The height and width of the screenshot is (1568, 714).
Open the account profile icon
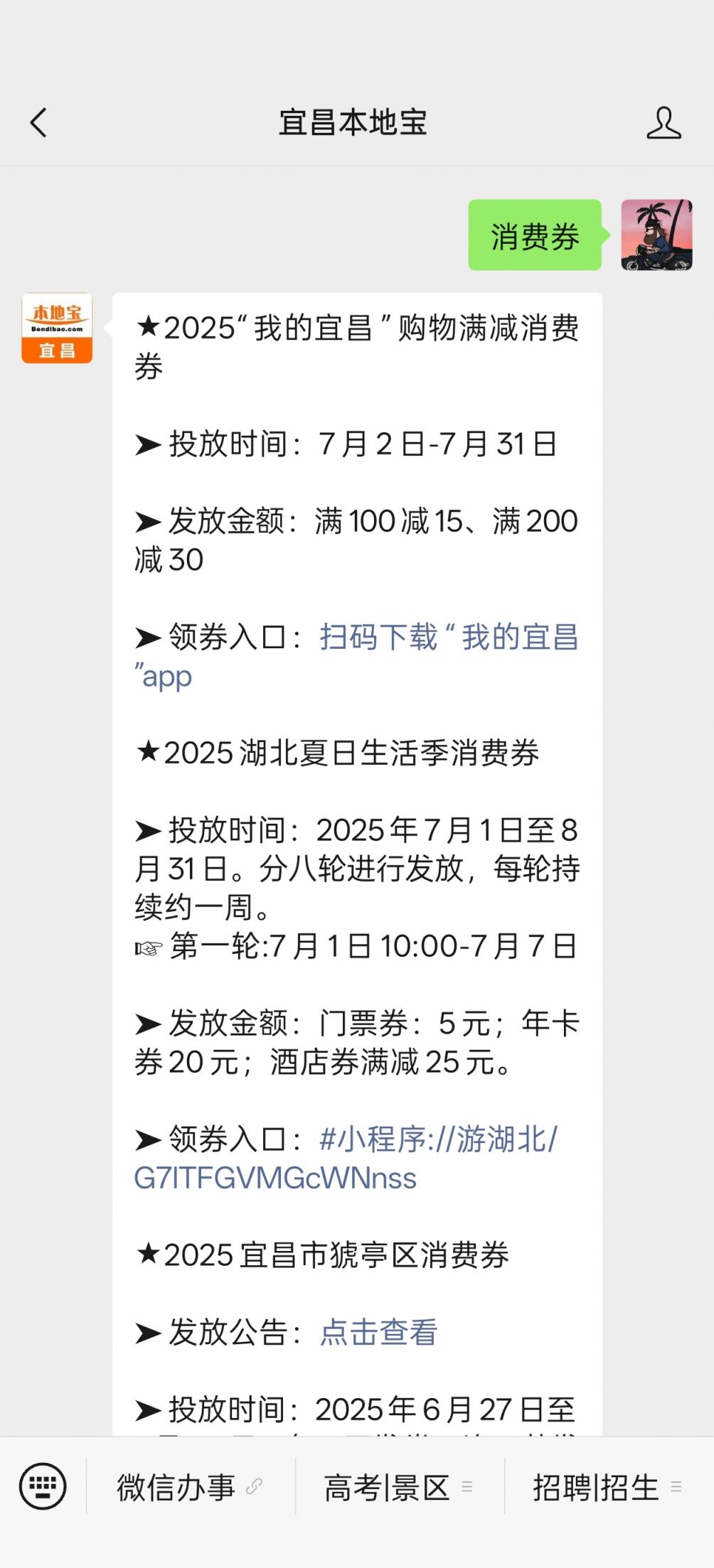(663, 122)
